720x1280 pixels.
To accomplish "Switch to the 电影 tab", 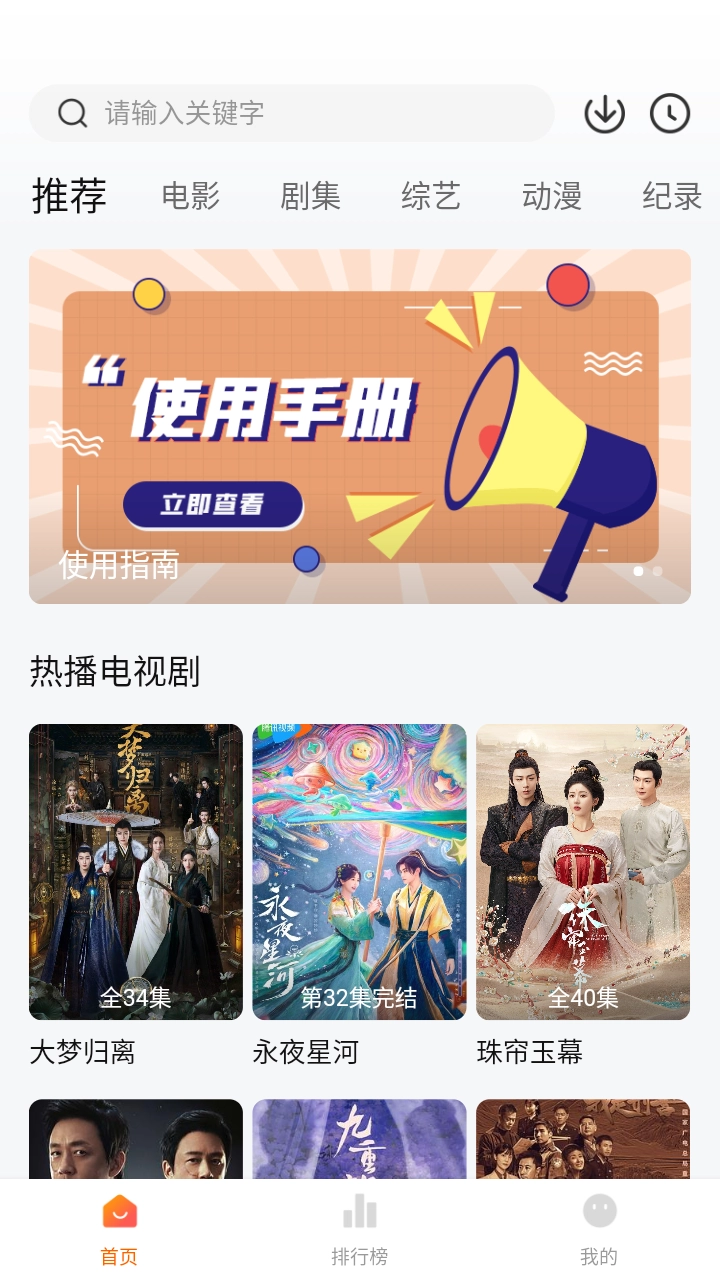I will click(x=190, y=196).
